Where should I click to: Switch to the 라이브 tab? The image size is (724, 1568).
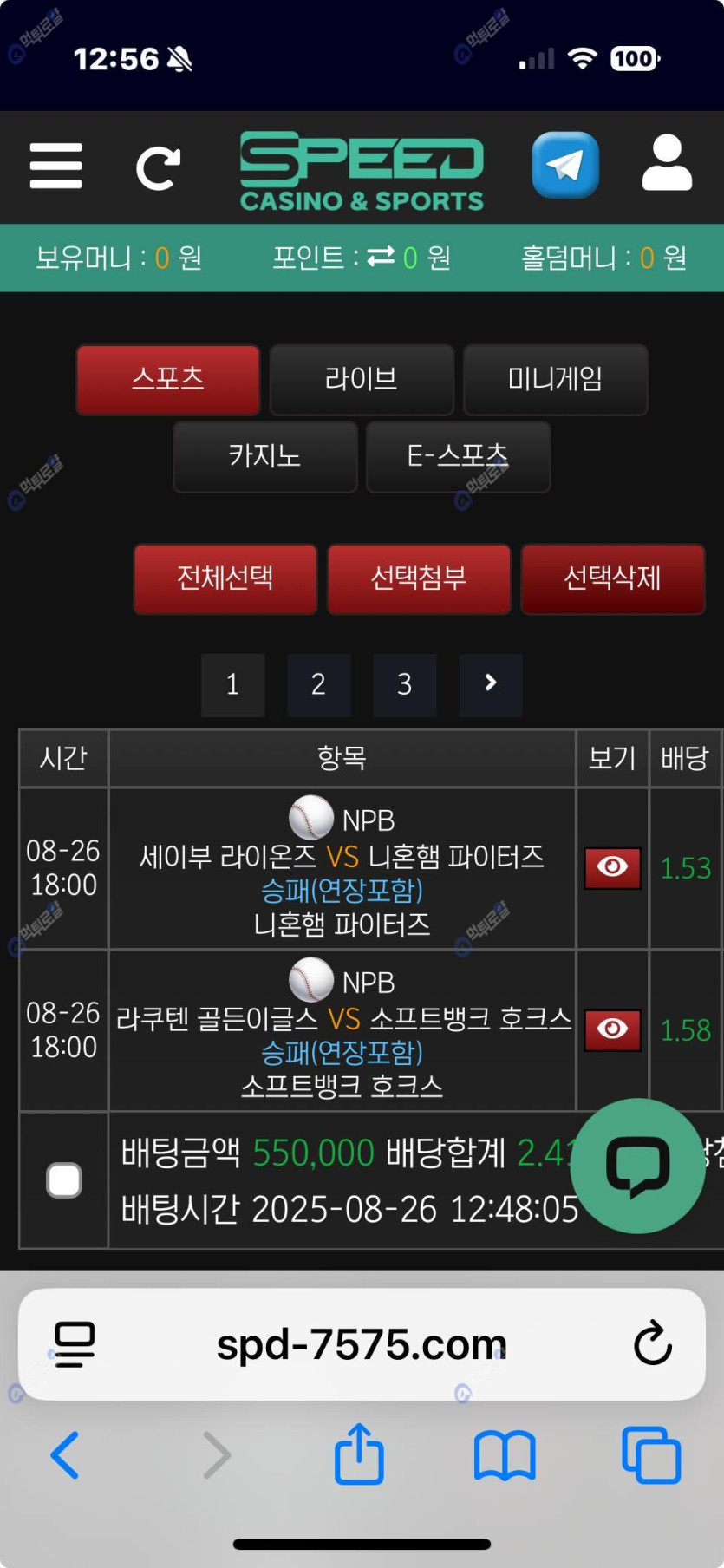(362, 379)
